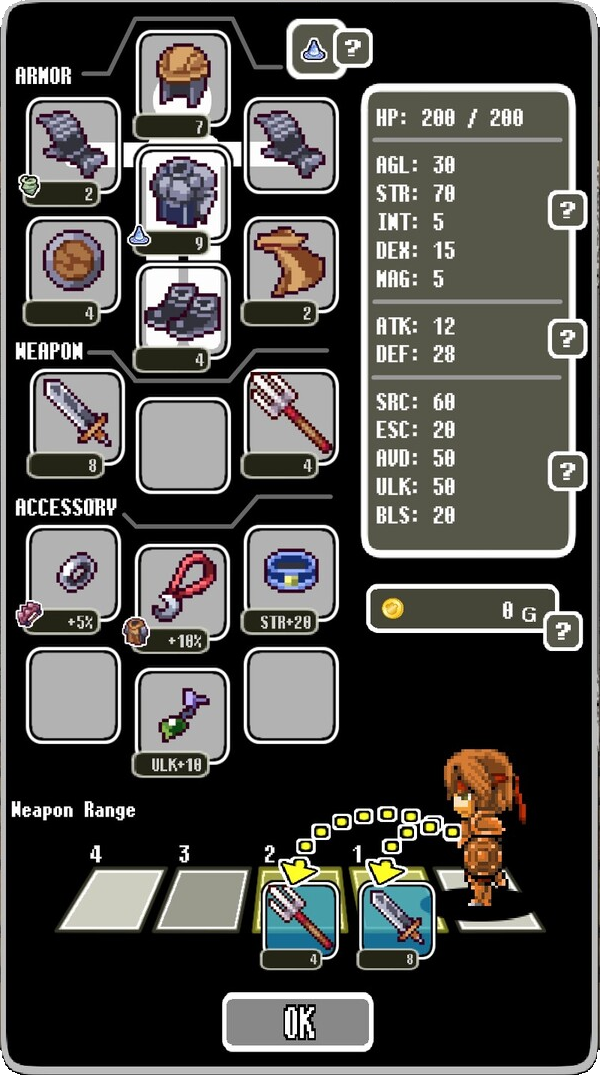The height and width of the screenshot is (1075, 600).
Task: Select the left gauntlet with leaf badge
Action: pos(74,147)
